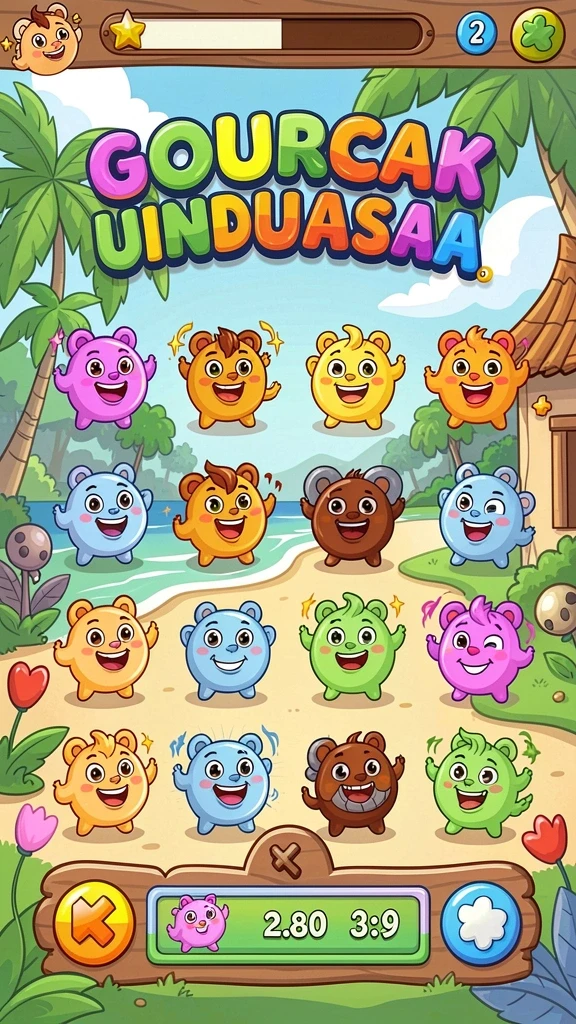Select the bright yellow creature
Image resolution: width=576 pixels, height=1024 pixels.
pos(354,377)
